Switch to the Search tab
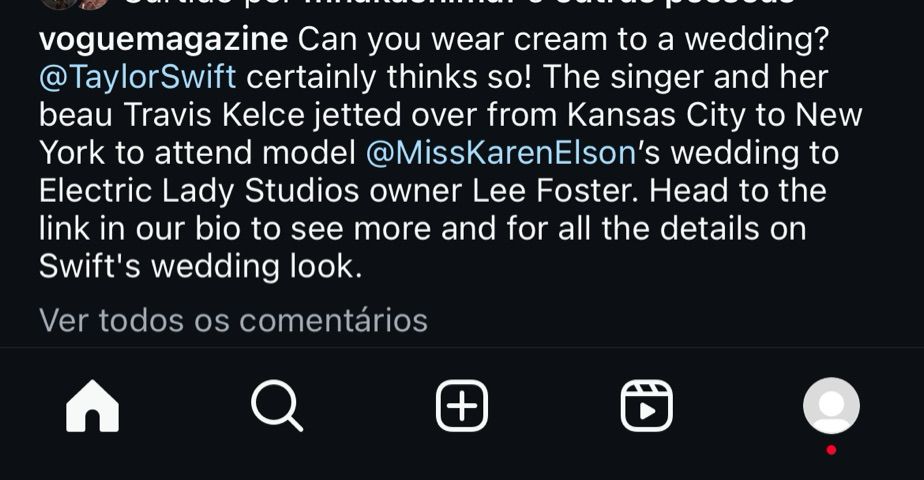924x480 pixels. coord(276,408)
